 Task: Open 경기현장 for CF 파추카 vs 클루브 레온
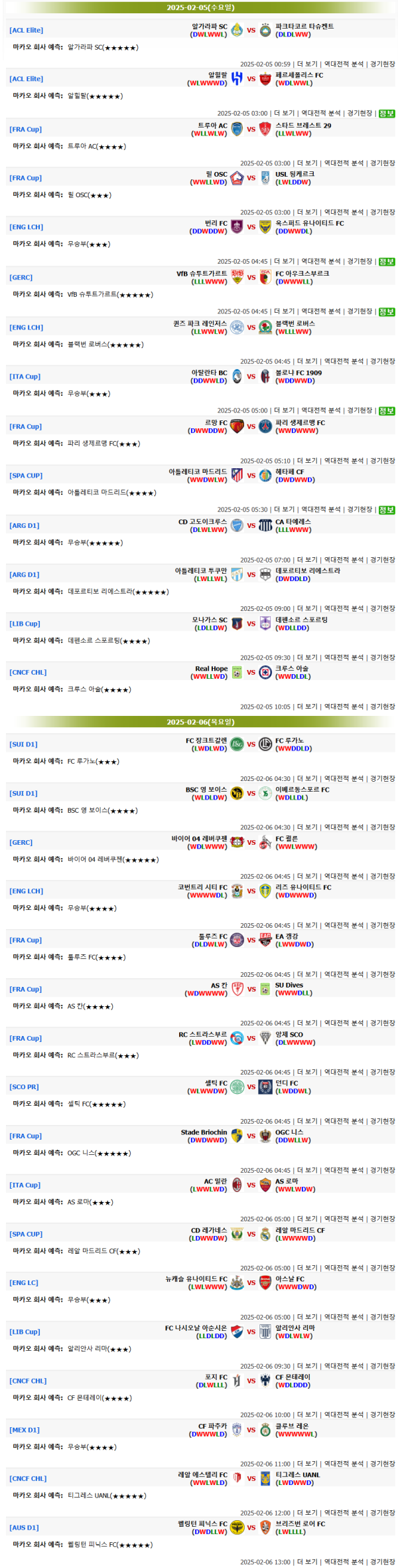382,1464
